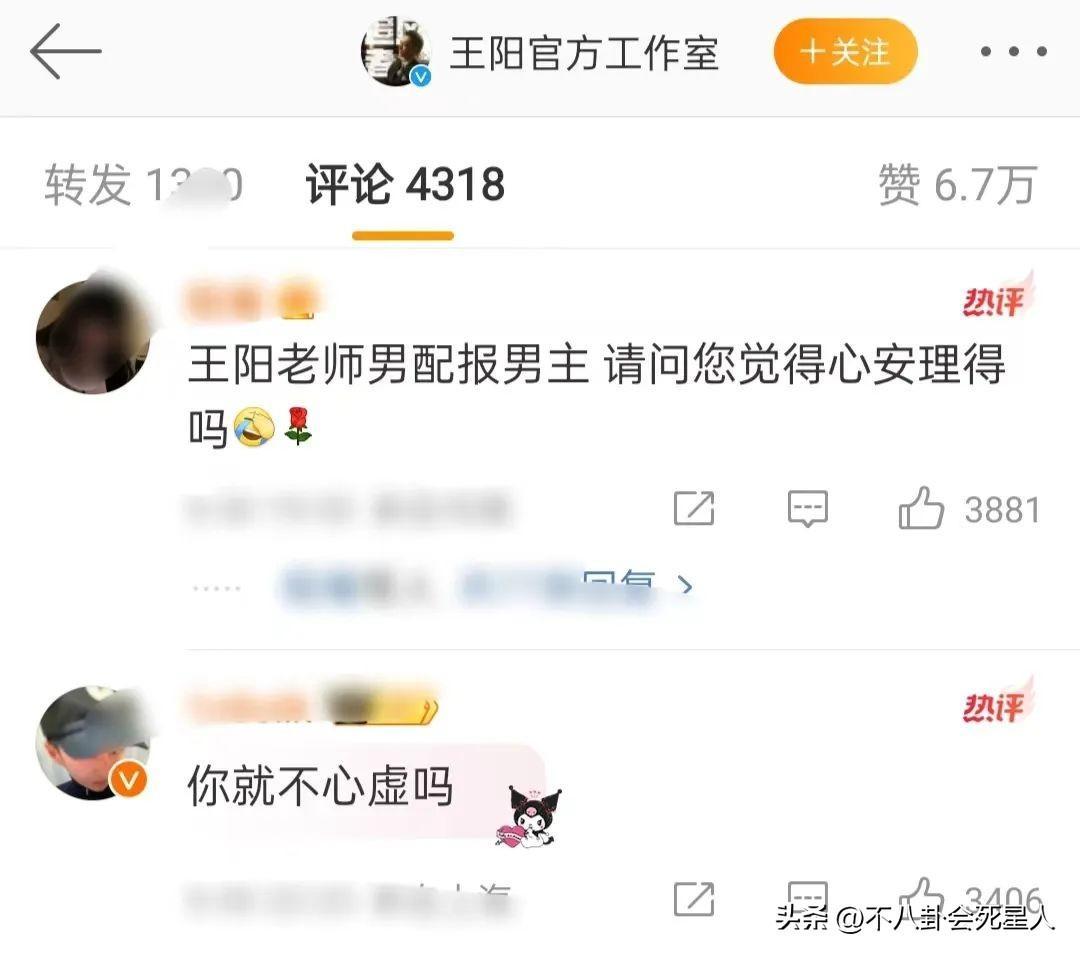Image resolution: width=1080 pixels, height=956 pixels.
Task: Repost the 王阳老师男配报男主 comment
Action: [693, 509]
